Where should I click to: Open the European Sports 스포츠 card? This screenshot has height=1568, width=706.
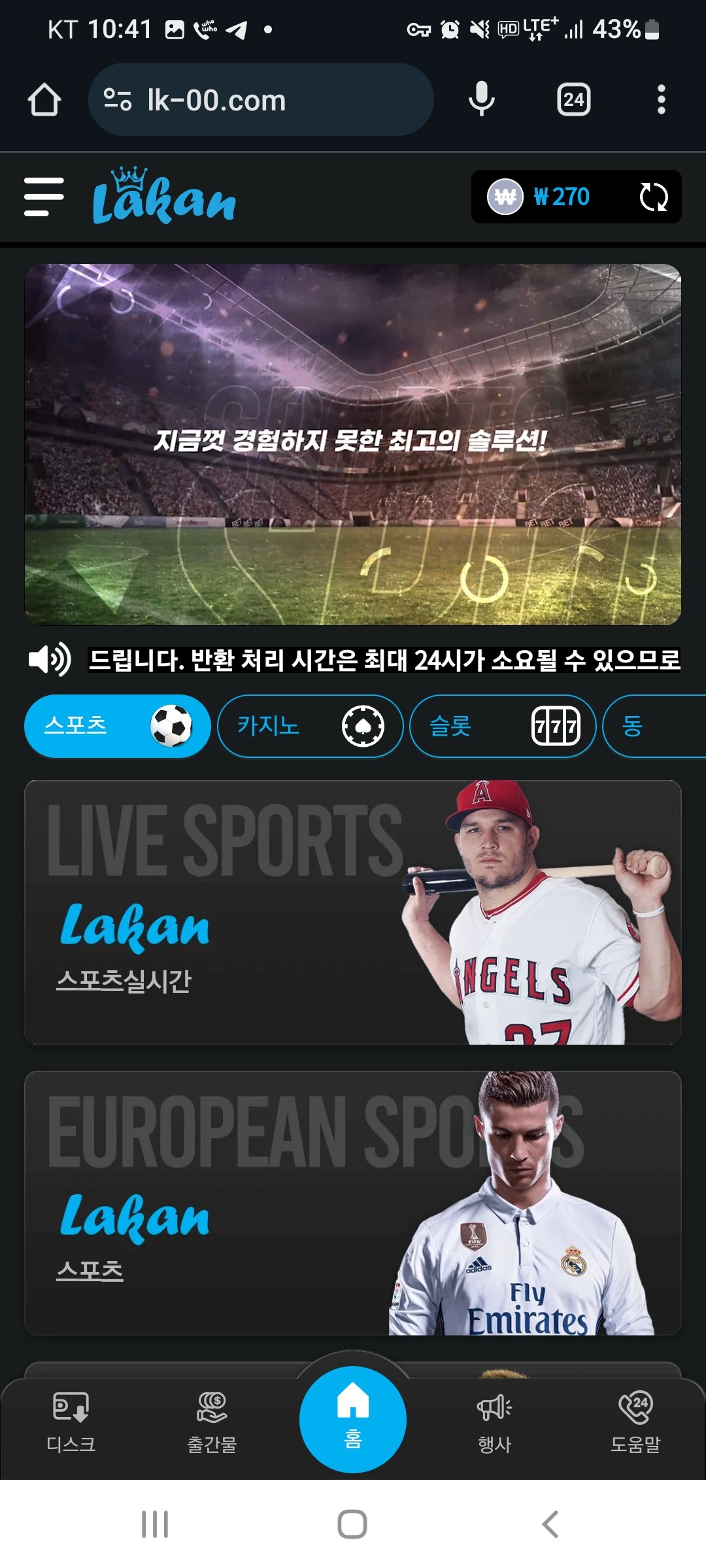click(x=353, y=1203)
